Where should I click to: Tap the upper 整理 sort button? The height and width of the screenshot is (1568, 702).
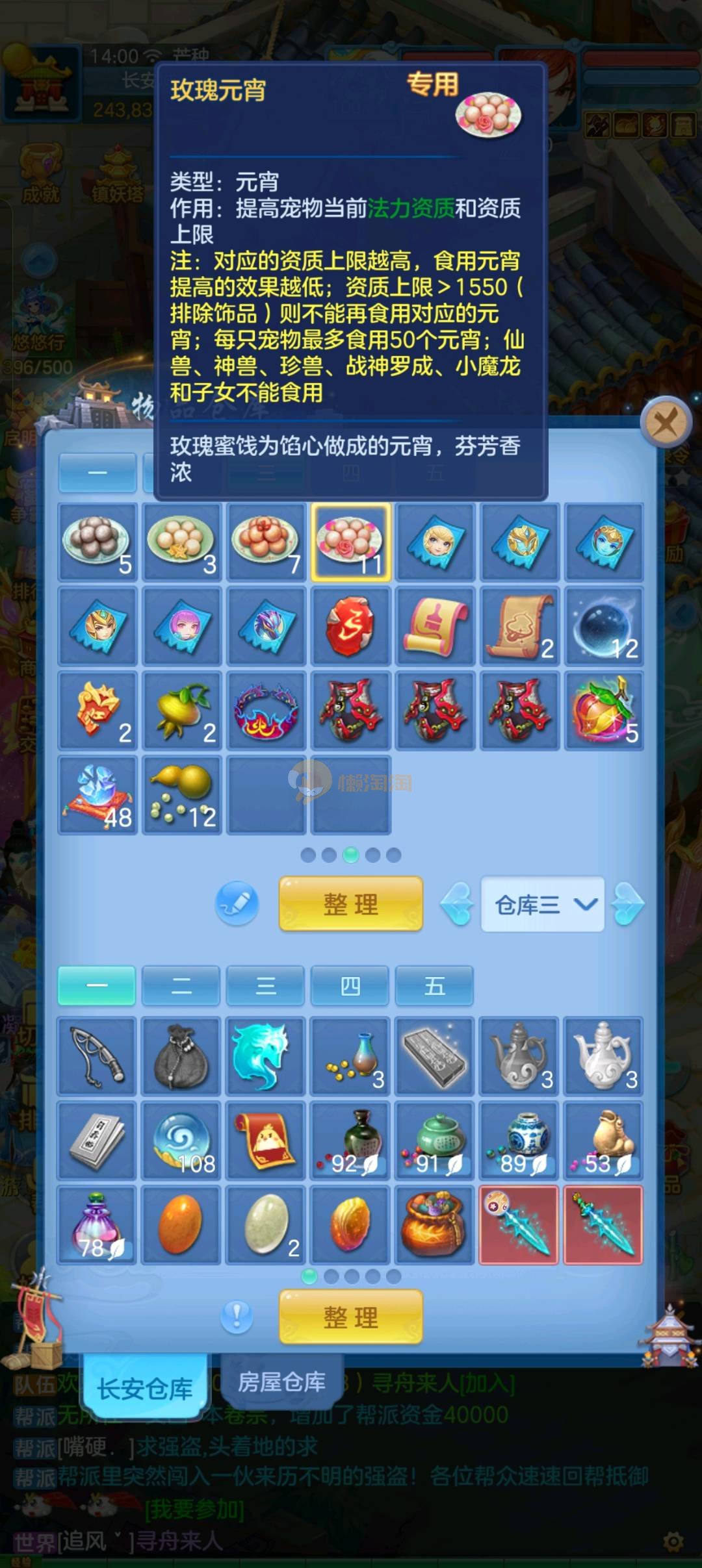pos(351,904)
